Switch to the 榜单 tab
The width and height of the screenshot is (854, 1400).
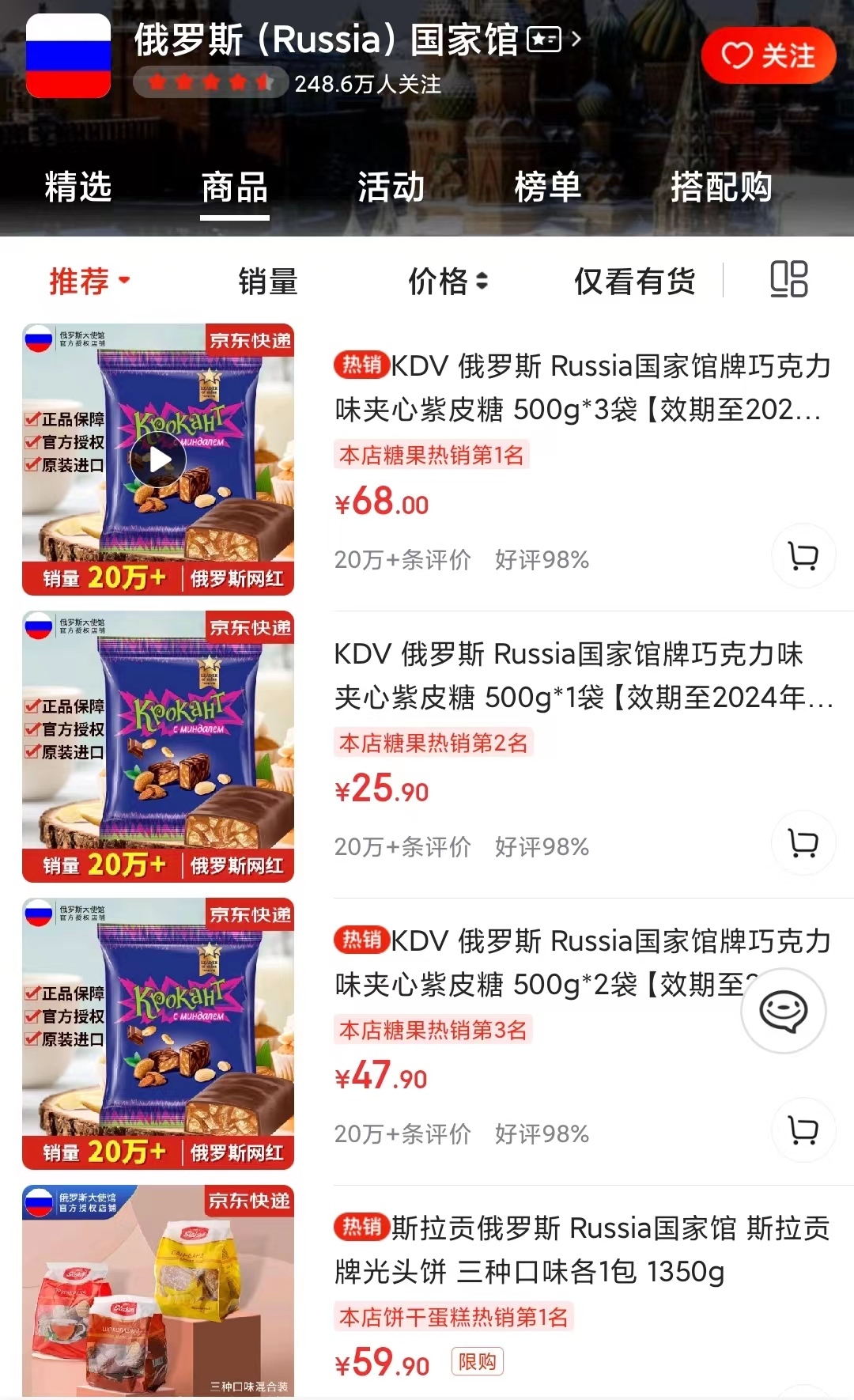(x=547, y=187)
